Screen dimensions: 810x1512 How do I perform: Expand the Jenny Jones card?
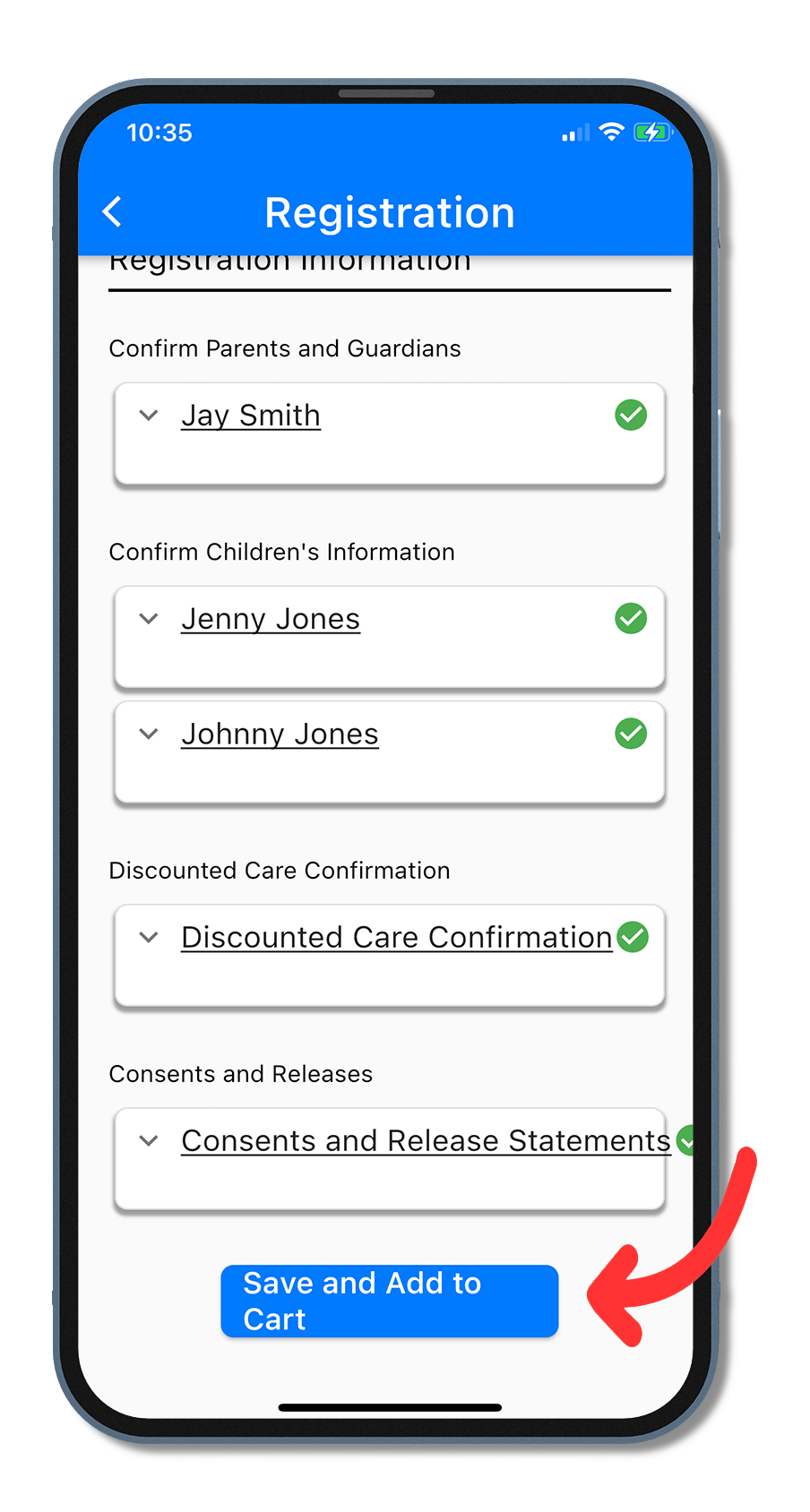tap(149, 619)
